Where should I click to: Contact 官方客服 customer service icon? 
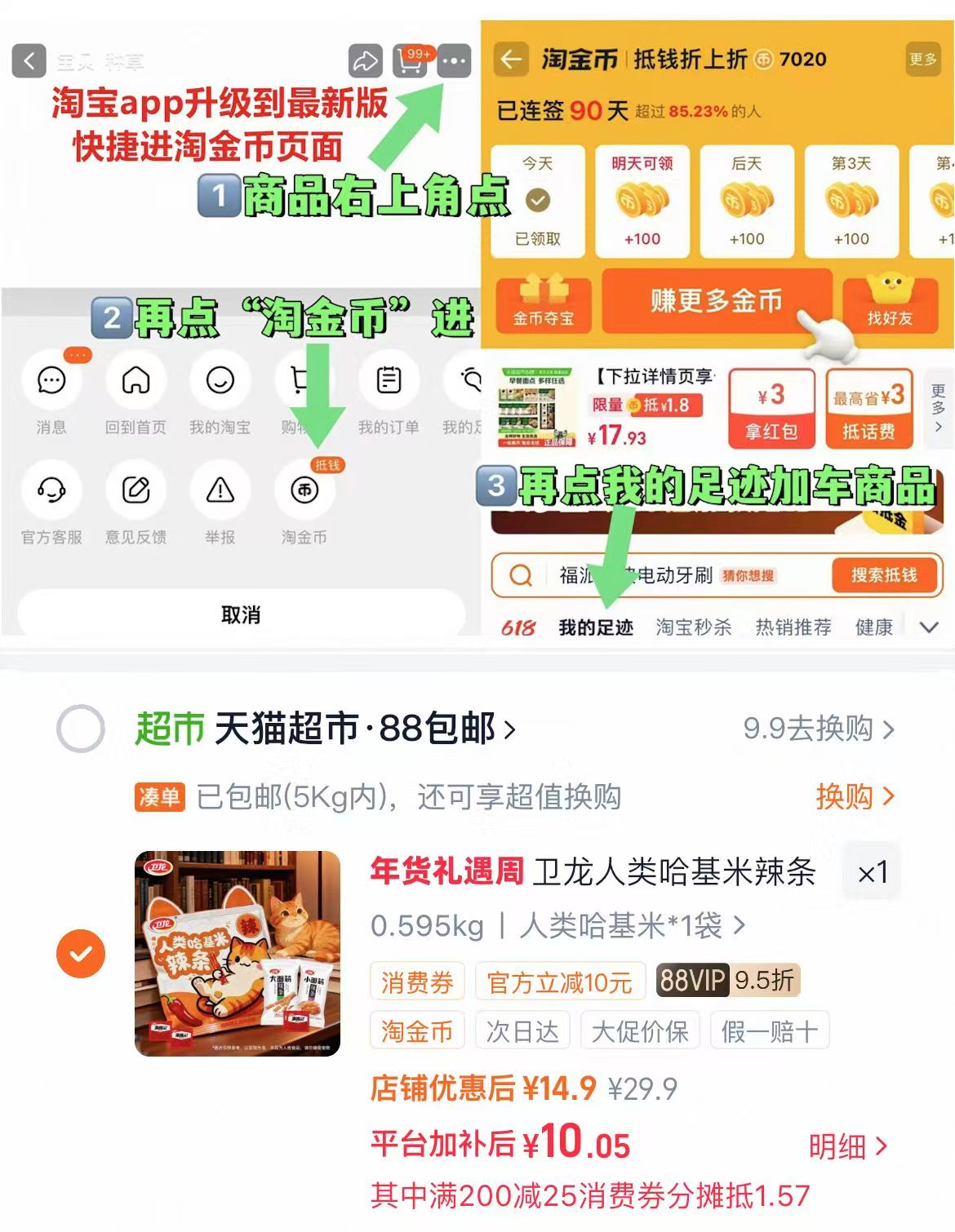pos(51,490)
